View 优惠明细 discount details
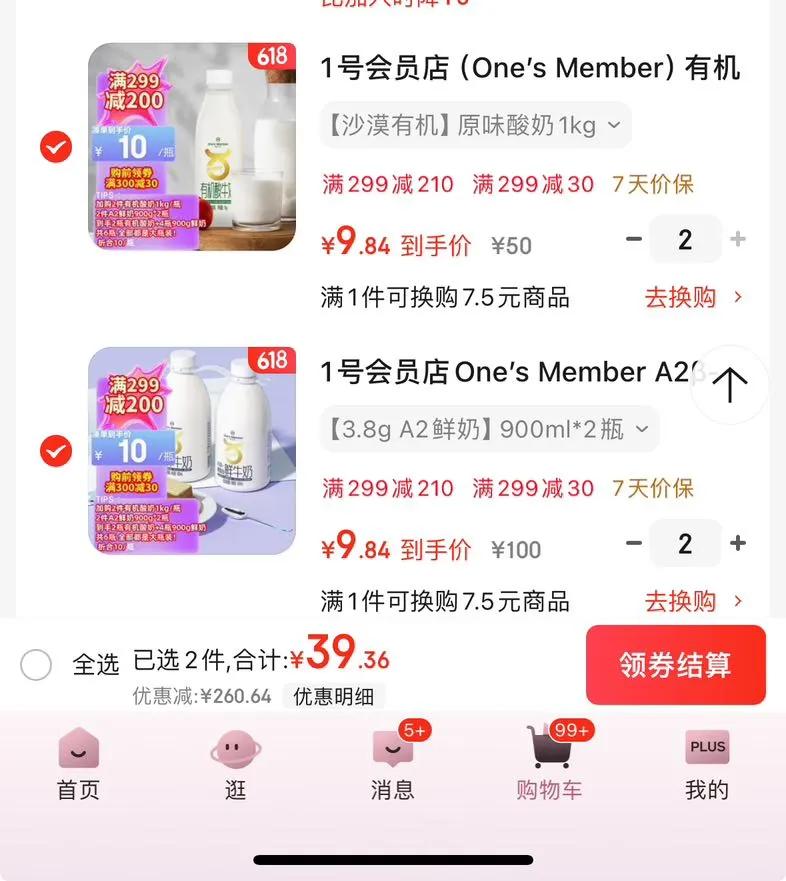 pos(334,697)
